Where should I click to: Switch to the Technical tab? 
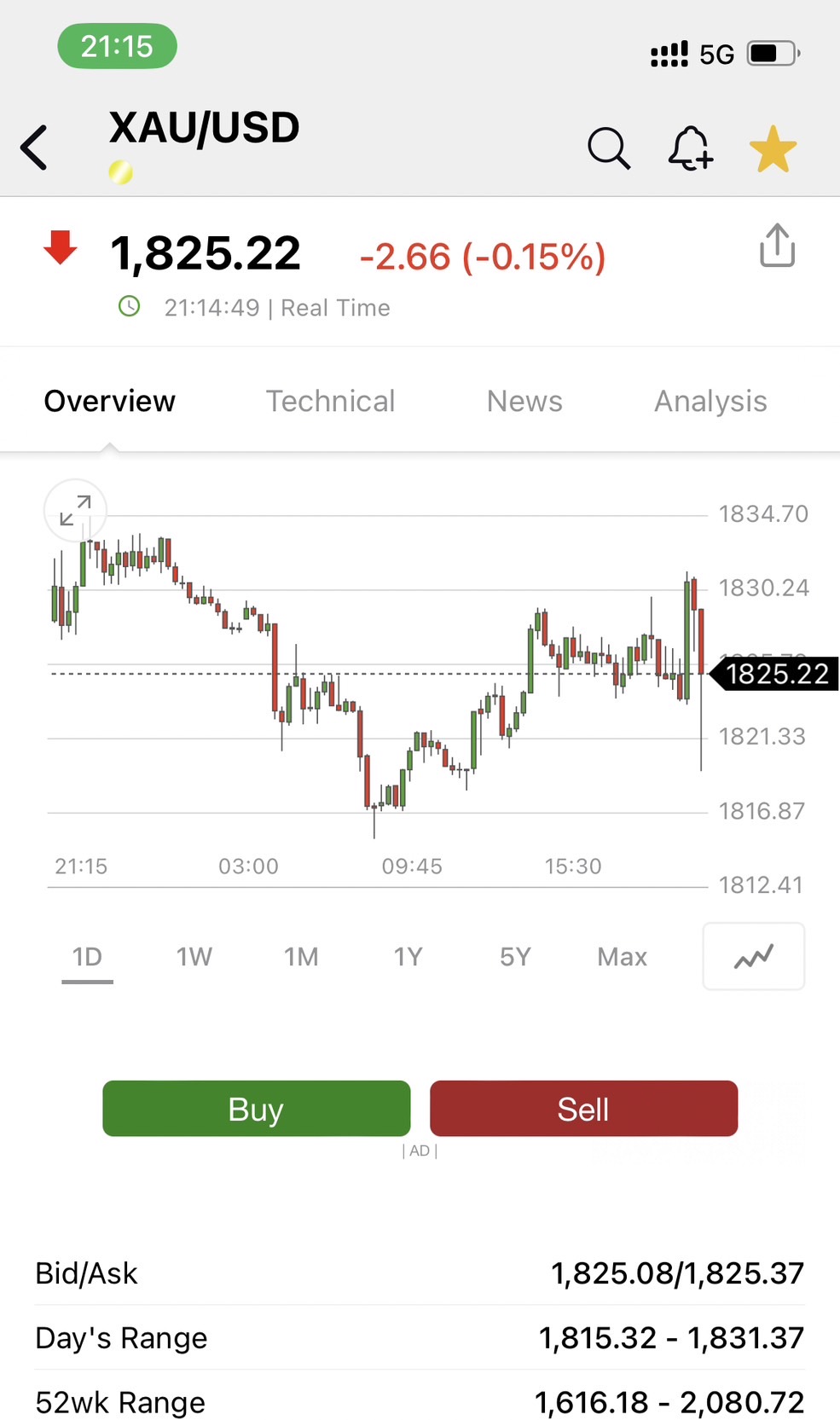pos(331,401)
